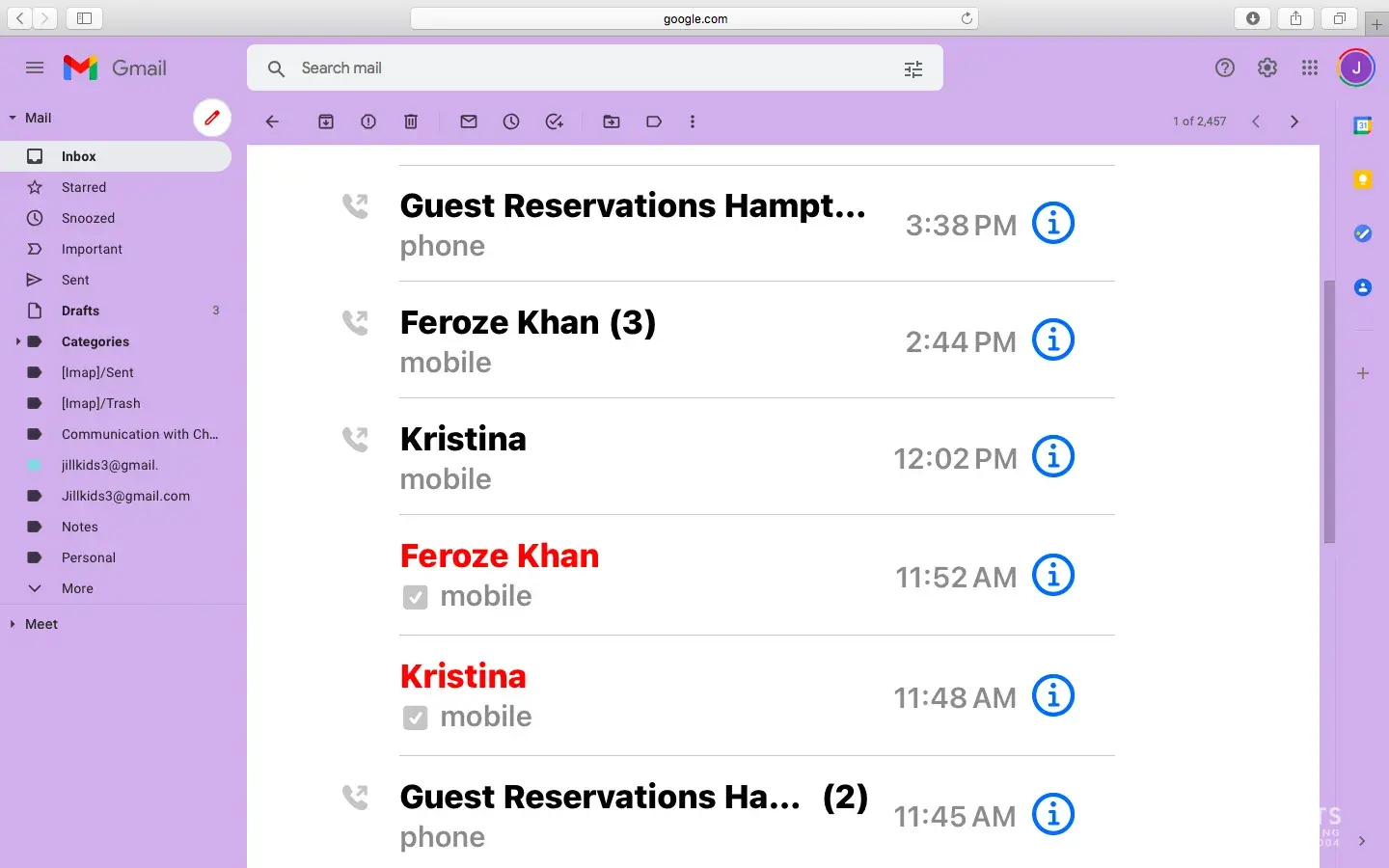Compose a new email
The width and height of the screenshot is (1389, 868).
(212, 118)
